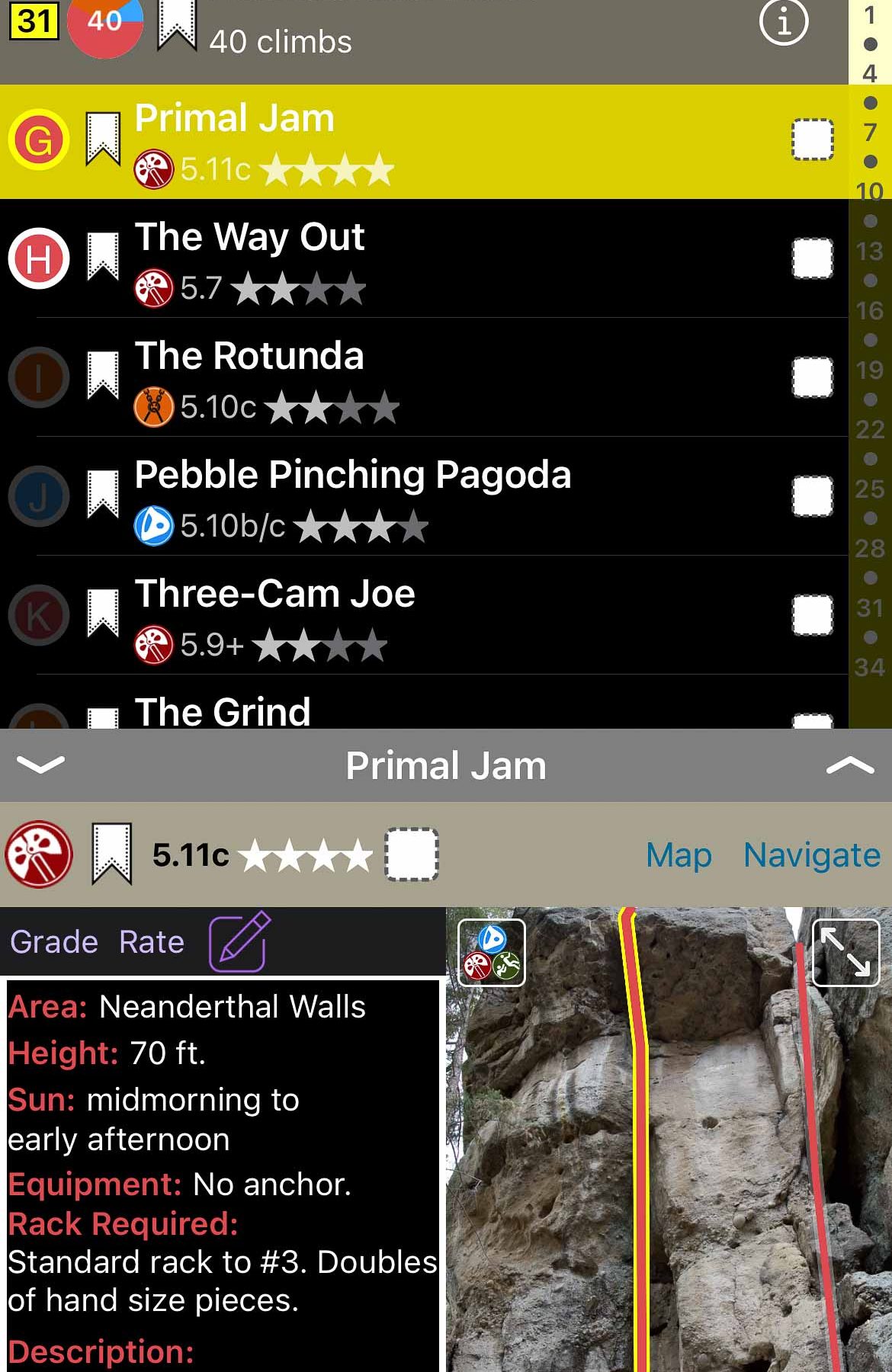
Task: Mark The Rotunda checkbox
Action: tap(812, 378)
